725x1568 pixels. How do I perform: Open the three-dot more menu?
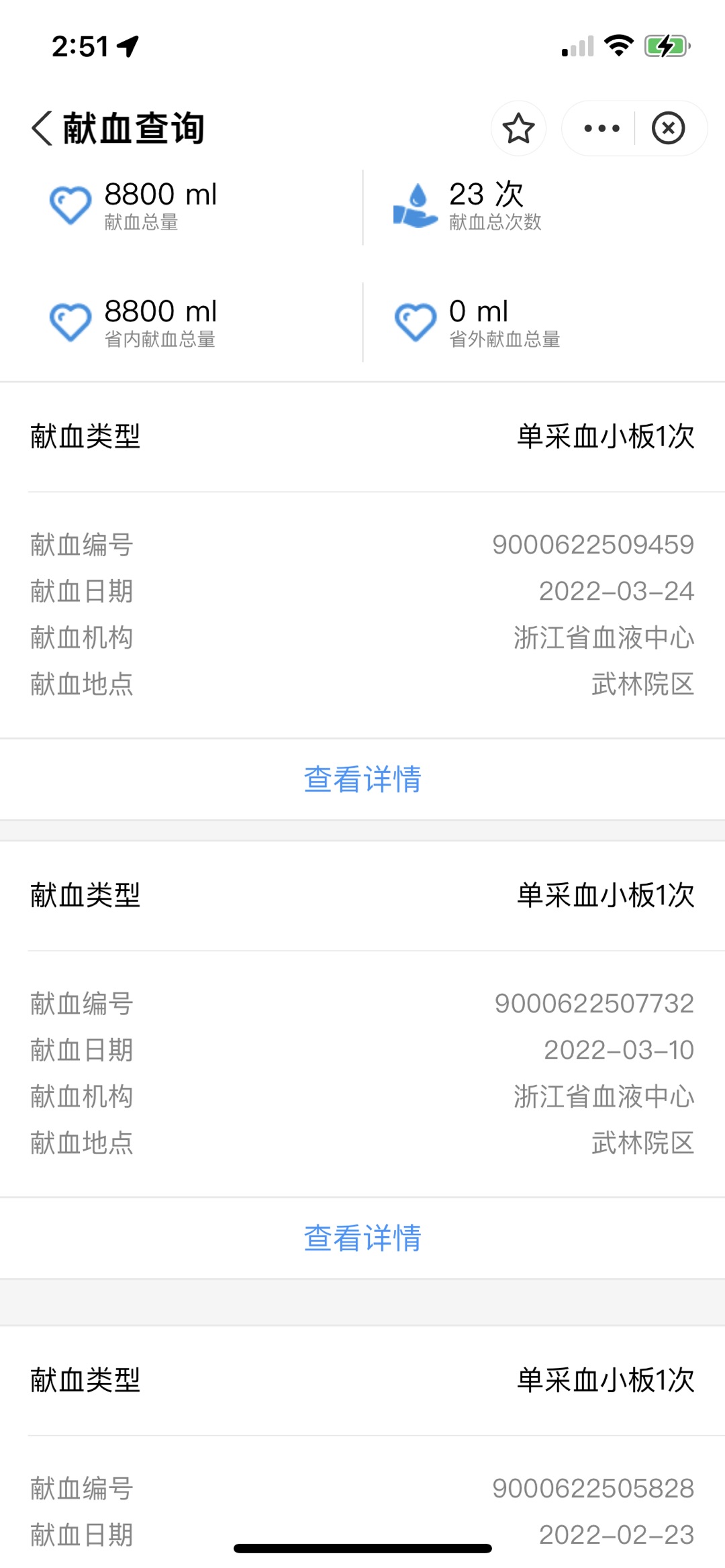pos(601,128)
